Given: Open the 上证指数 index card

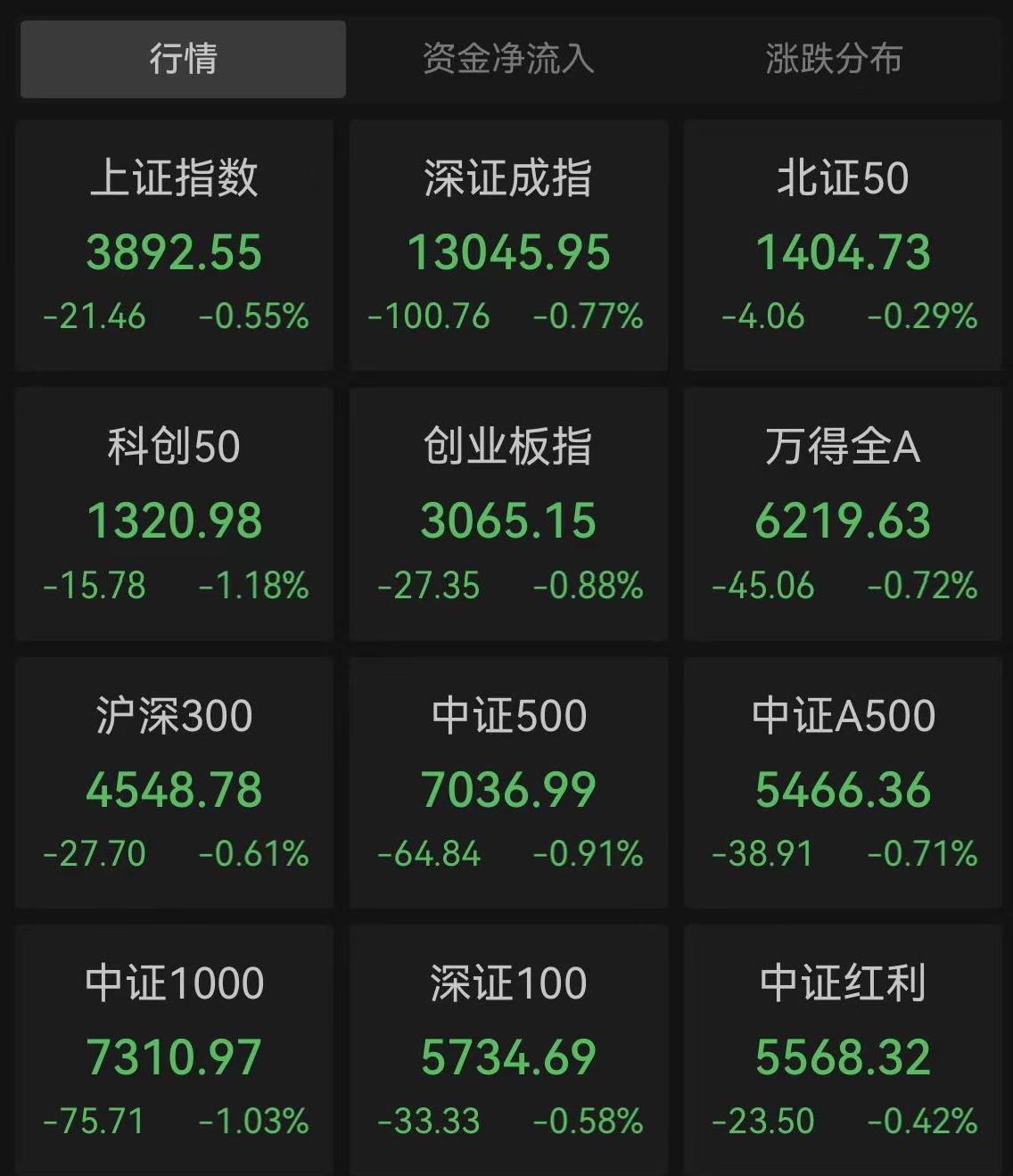Looking at the screenshot, I should pyautogui.click(x=175, y=245).
